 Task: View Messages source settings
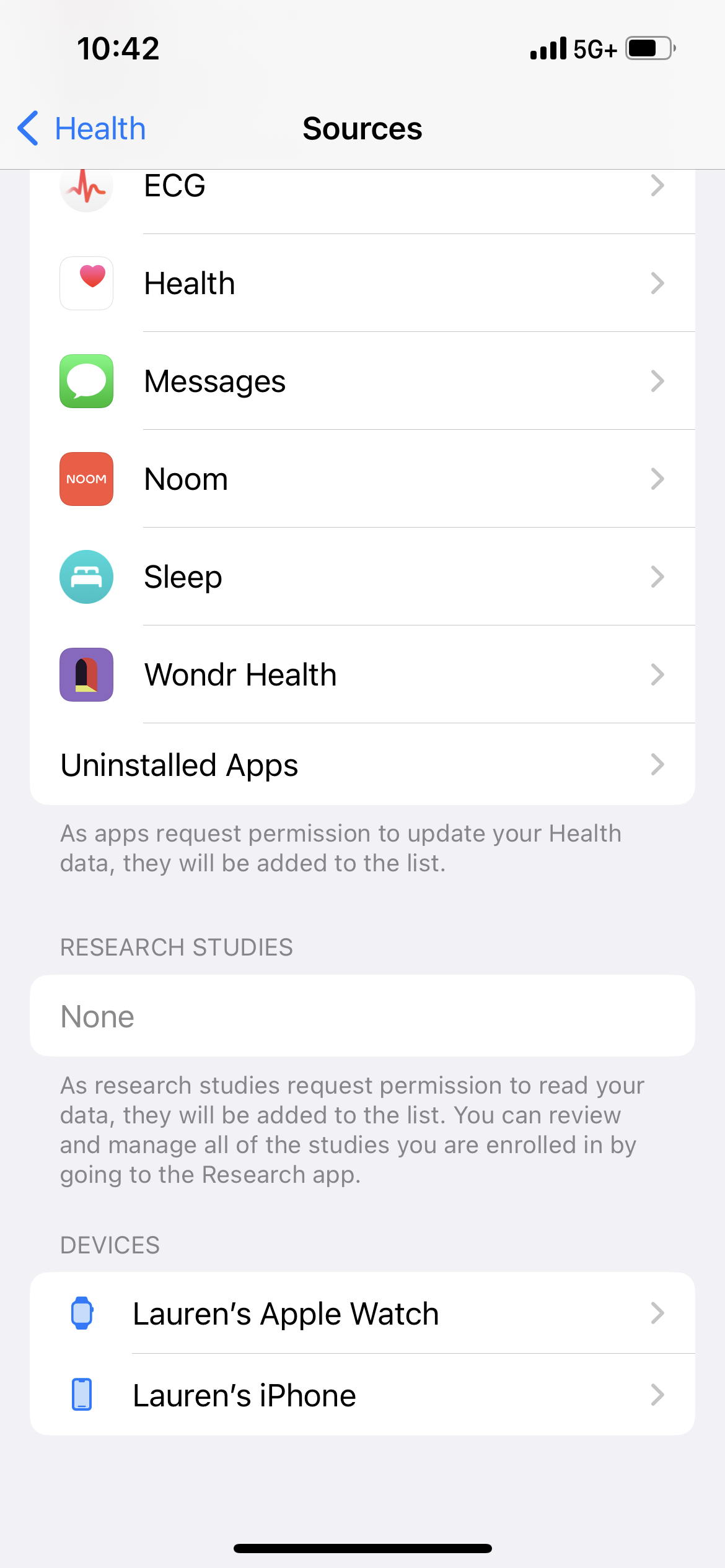362,381
